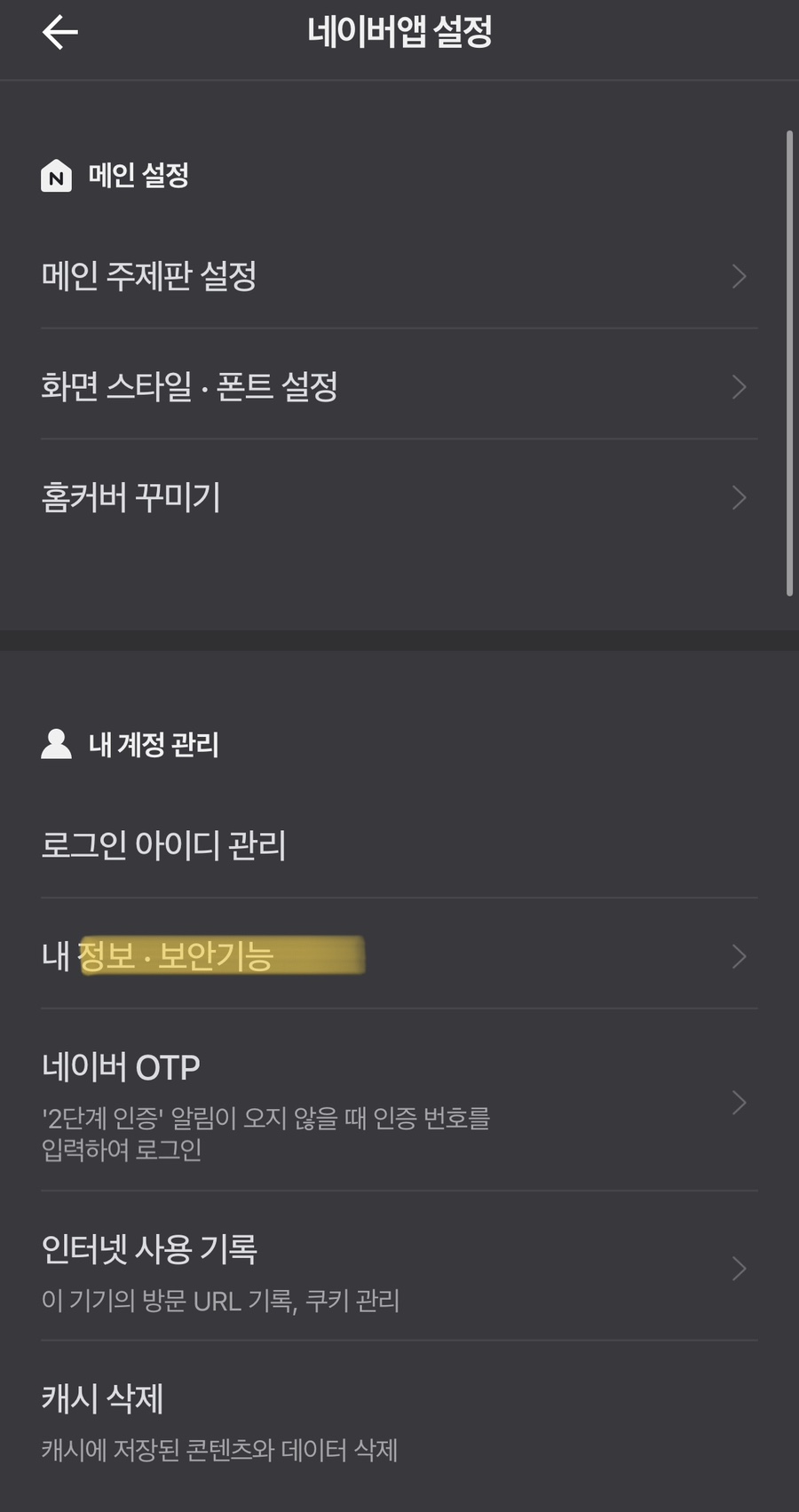Open 인터넷 사용 기록

tap(399, 1268)
